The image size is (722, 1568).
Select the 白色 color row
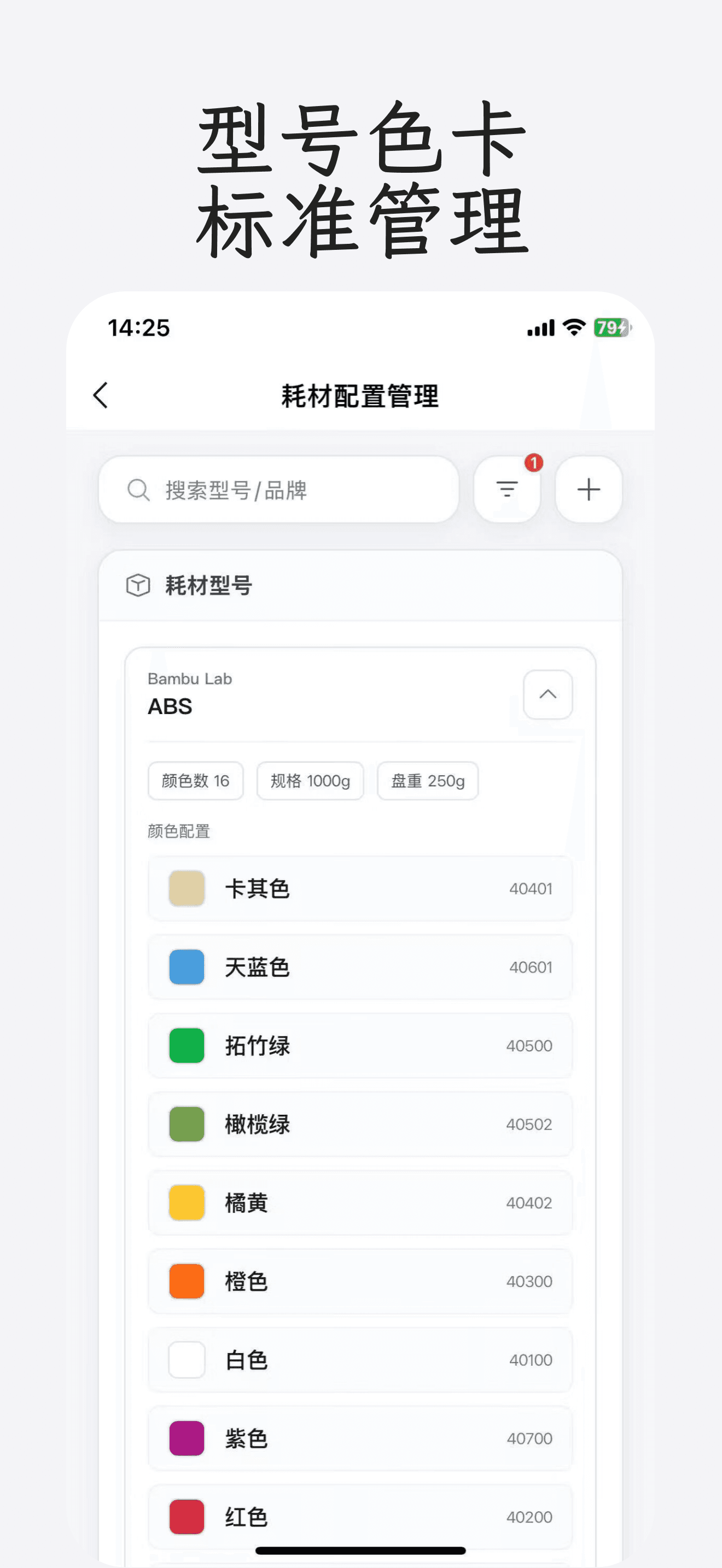(359, 1360)
